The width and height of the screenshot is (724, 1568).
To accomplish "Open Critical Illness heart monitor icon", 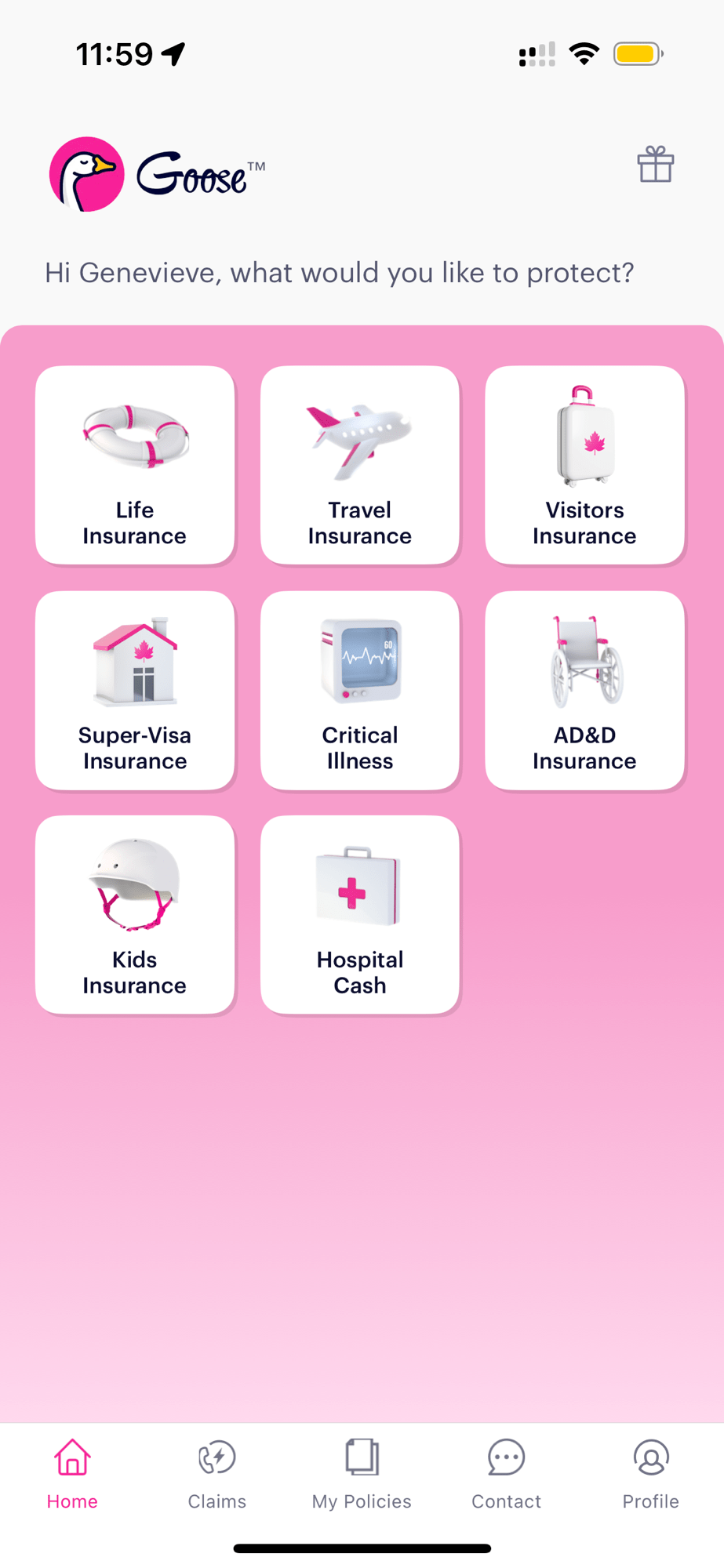I will pyautogui.click(x=359, y=661).
